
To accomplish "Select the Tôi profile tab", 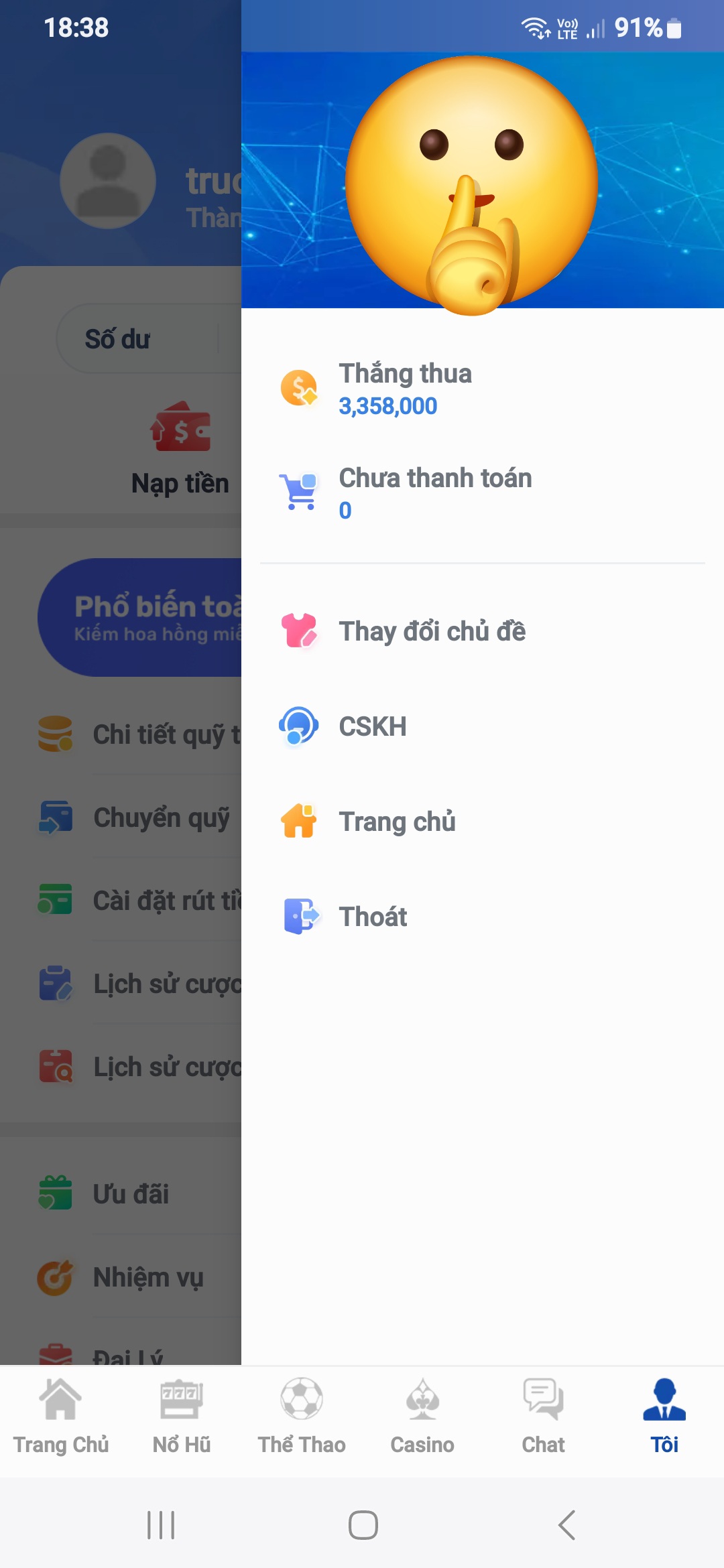I will [x=664, y=1415].
